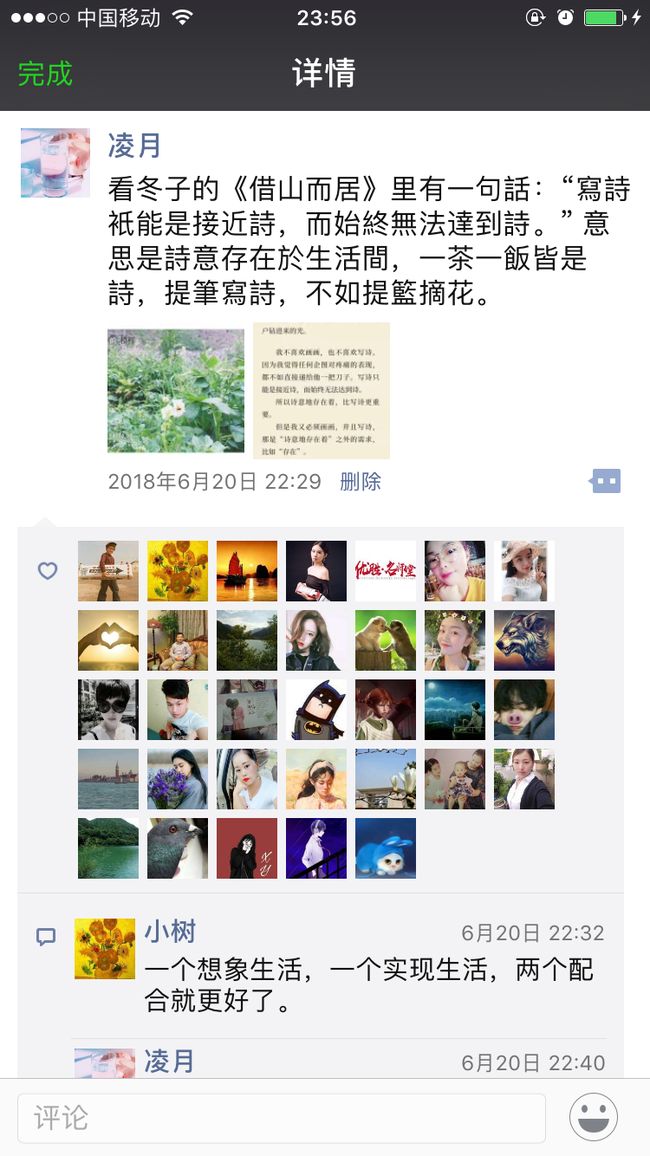The height and width of the screenshot is (1156, 650).
Task: Open the Batman avatar liker's profile
Action: click(x=316, y=709)
